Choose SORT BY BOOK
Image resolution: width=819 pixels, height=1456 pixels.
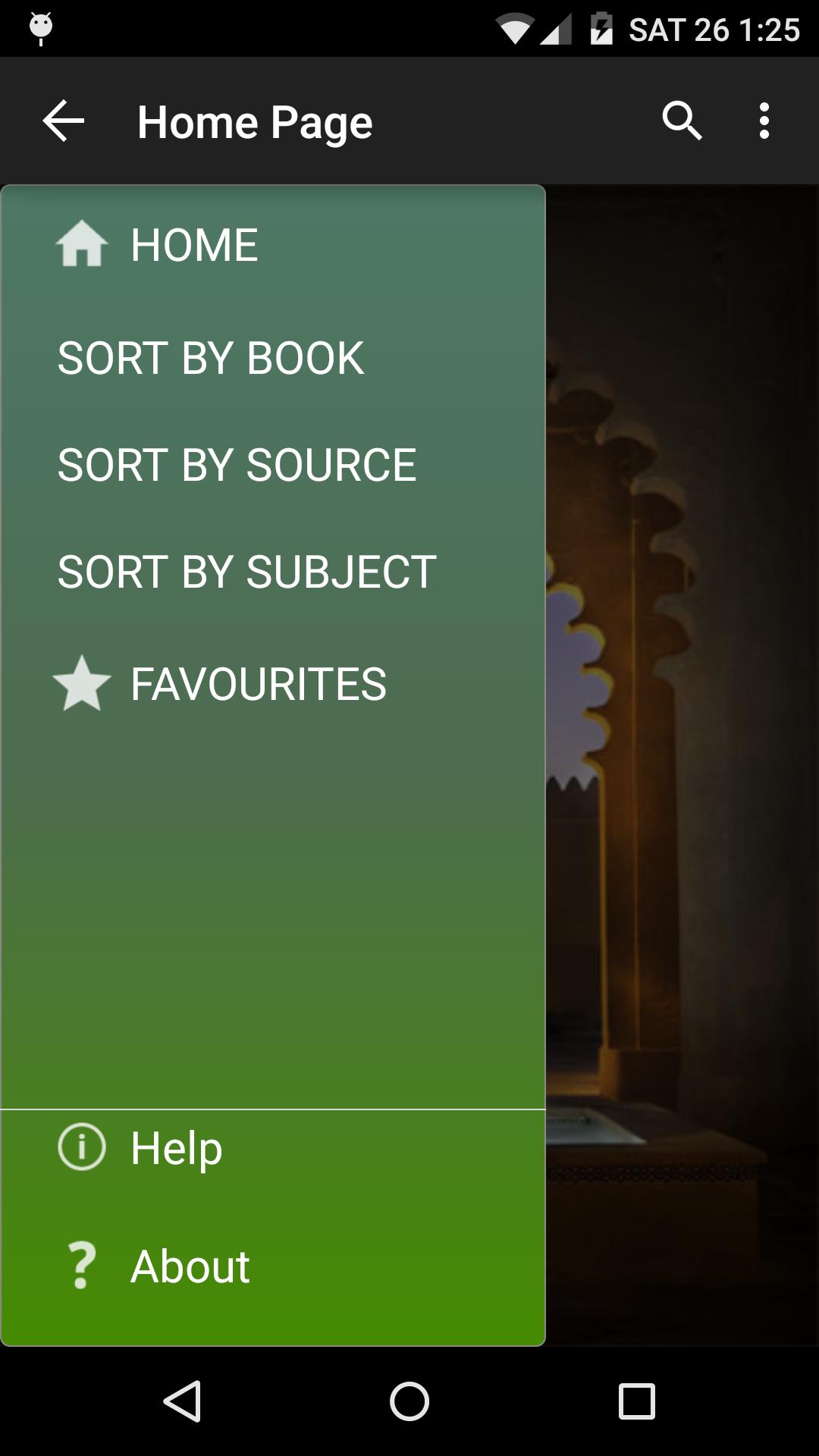pyautogui.click(x=211, y=358)
